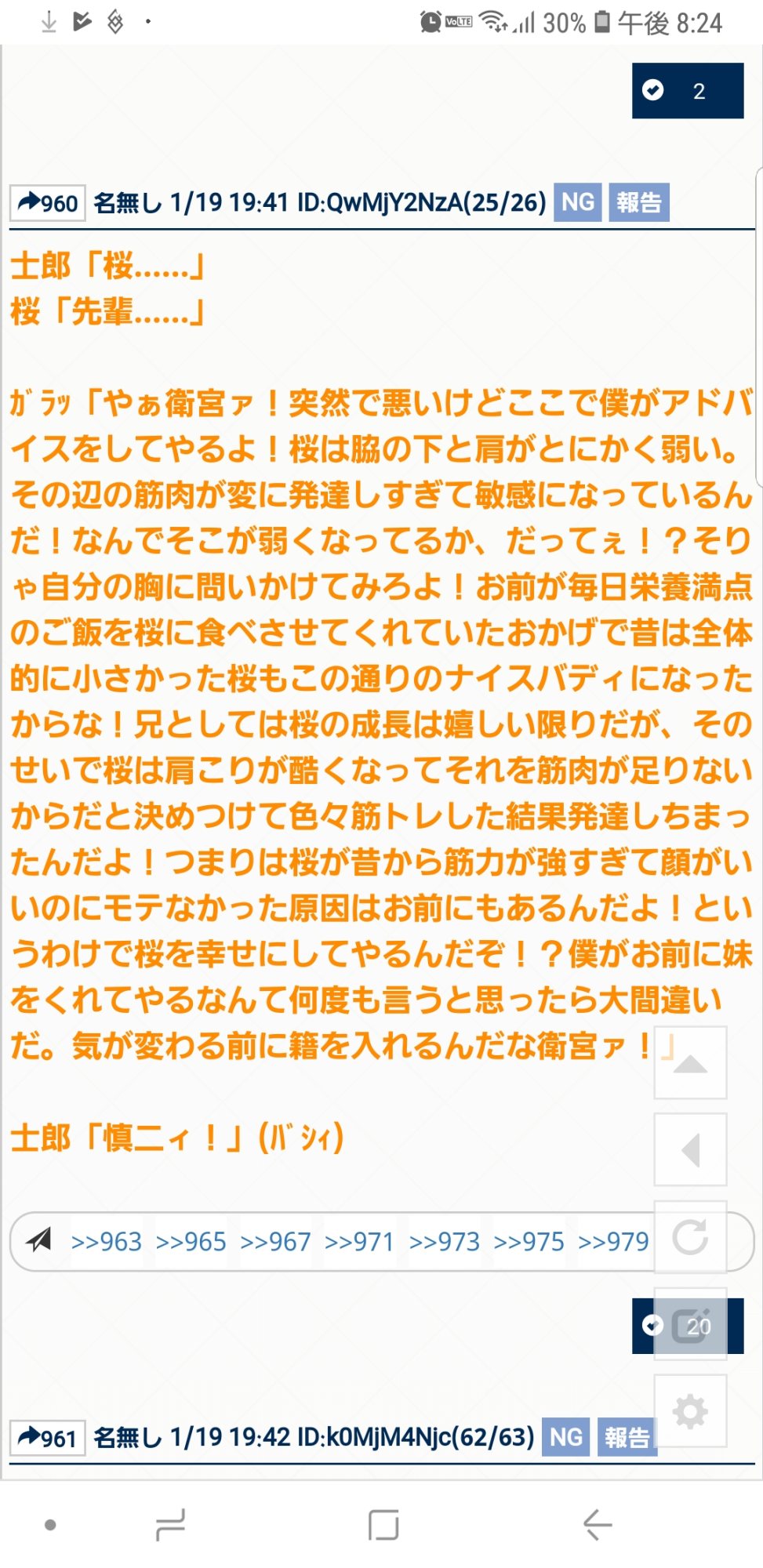This screenshot has height=1568, width=763.
Task: Reply to post number 961
Action: click(x=47, y=1438)
